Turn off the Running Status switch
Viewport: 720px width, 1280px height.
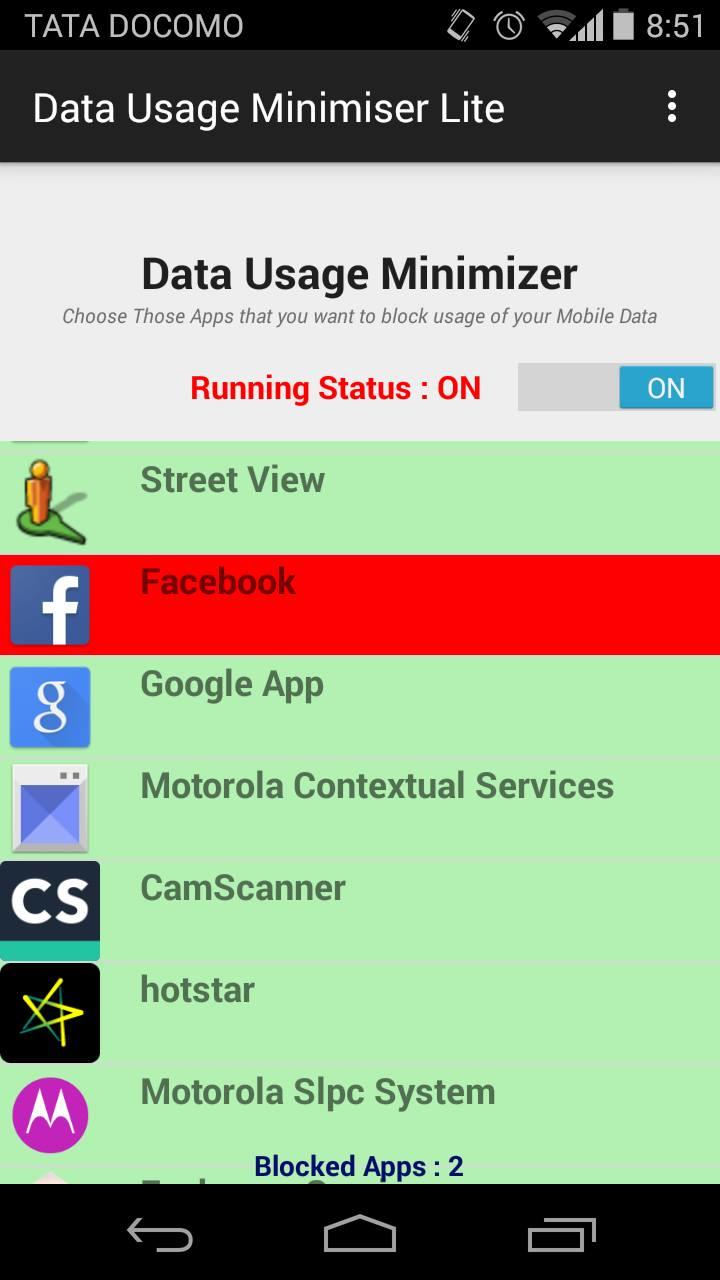(616, 387)
